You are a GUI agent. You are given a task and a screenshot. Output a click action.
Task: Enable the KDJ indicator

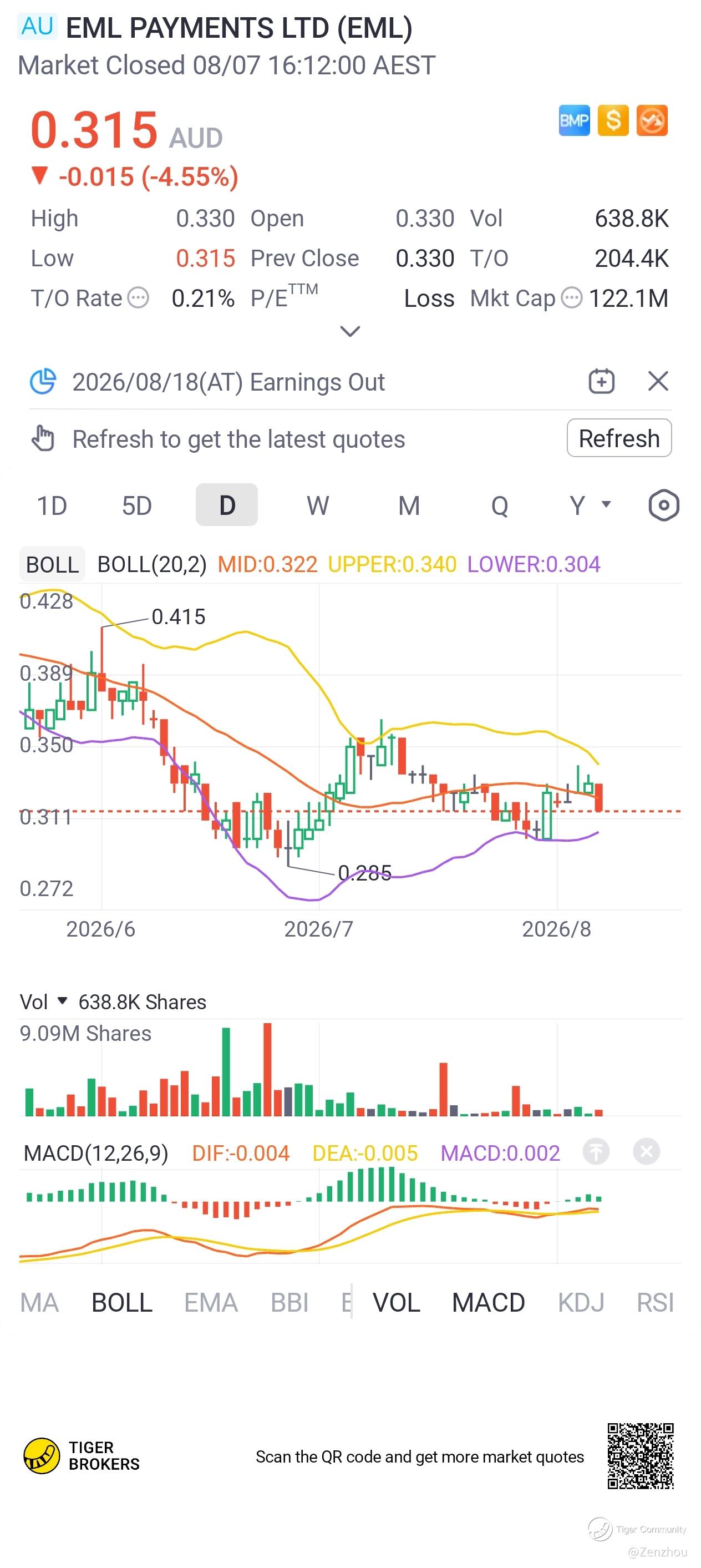pyautogui.click(x=581, y=1303)
